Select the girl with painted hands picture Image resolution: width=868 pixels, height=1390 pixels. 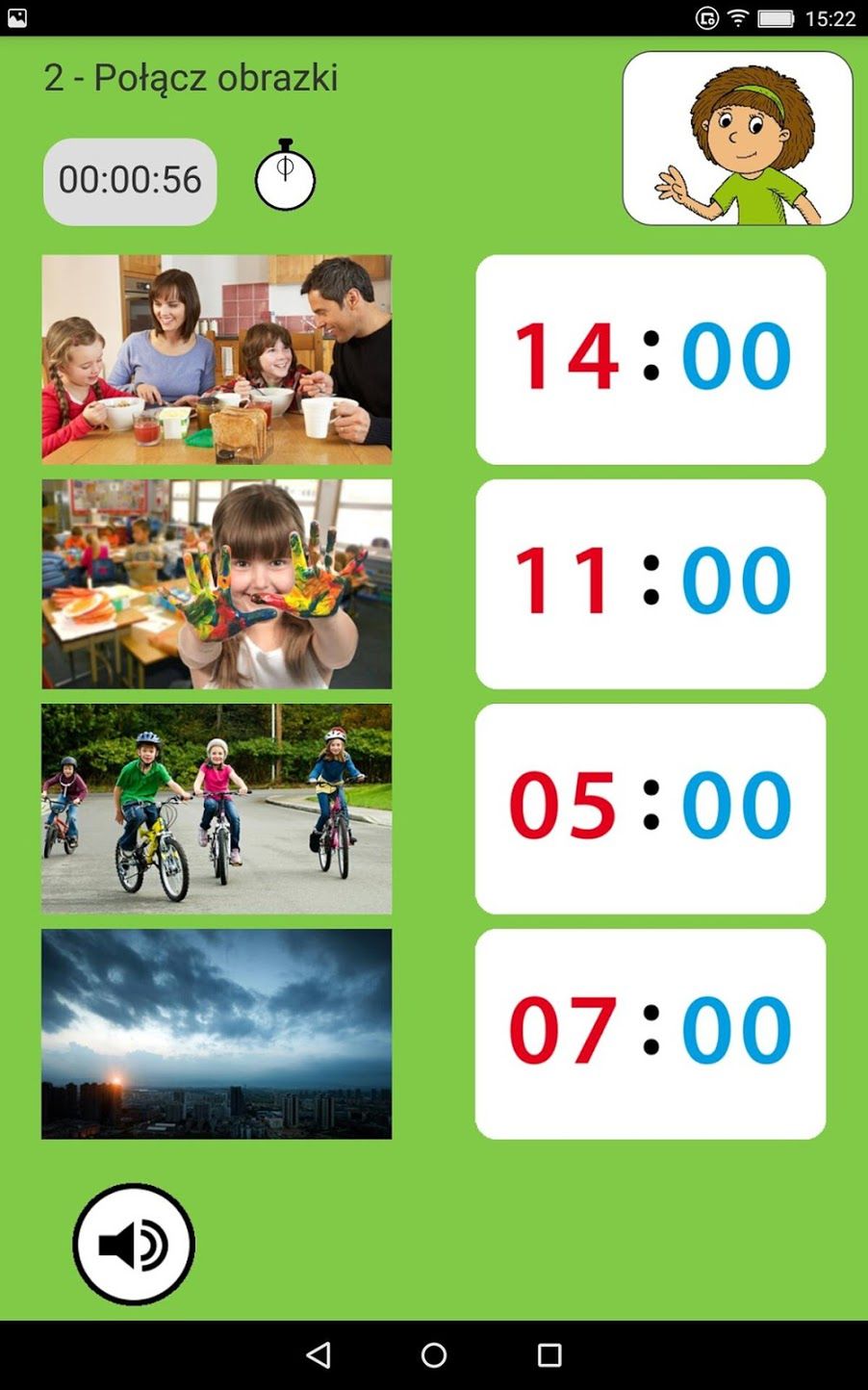point(217,584)
